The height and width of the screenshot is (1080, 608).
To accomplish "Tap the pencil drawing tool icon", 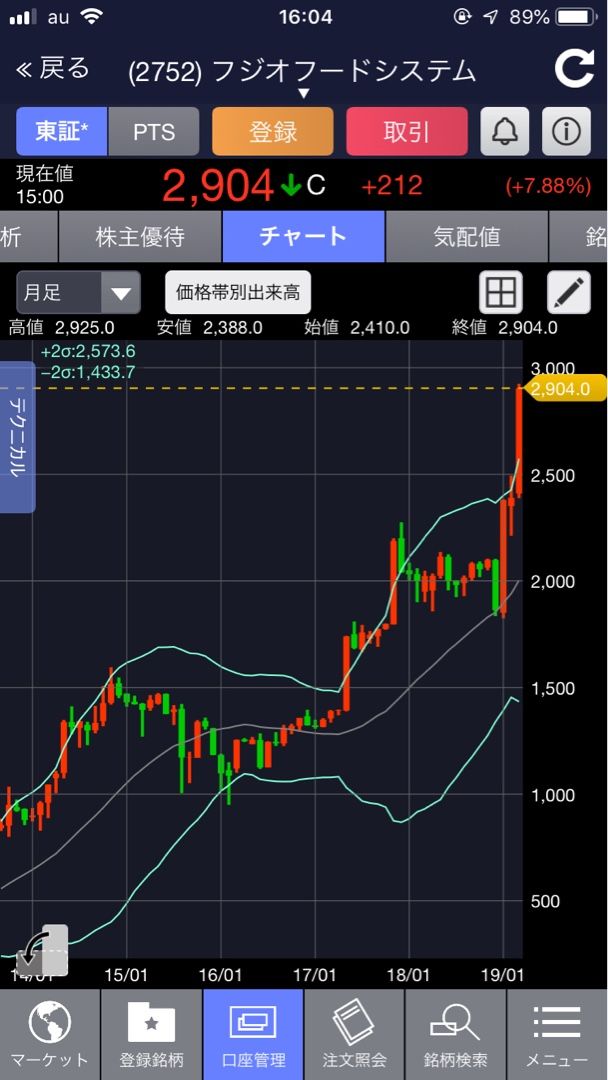I will [x=568, y=293].
